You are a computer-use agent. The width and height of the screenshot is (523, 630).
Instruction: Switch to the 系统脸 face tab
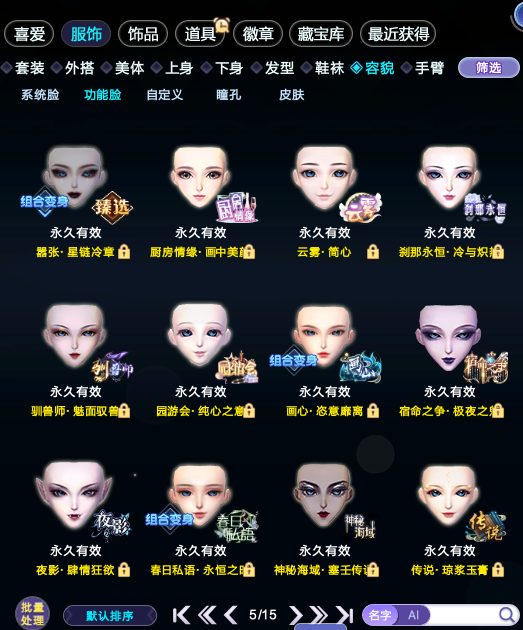[x=40, y=95]
